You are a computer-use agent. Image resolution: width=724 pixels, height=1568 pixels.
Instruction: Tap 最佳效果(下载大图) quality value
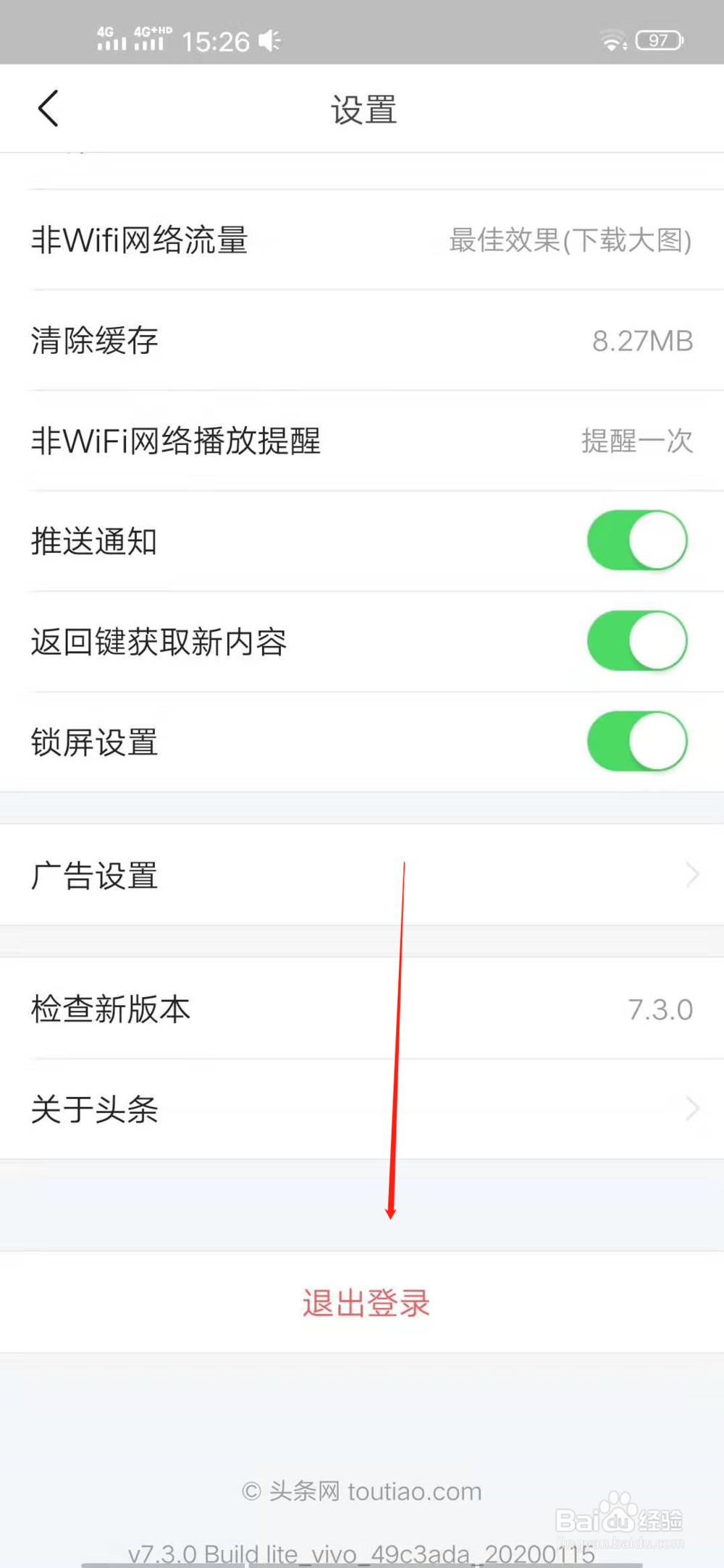(570, 242)
